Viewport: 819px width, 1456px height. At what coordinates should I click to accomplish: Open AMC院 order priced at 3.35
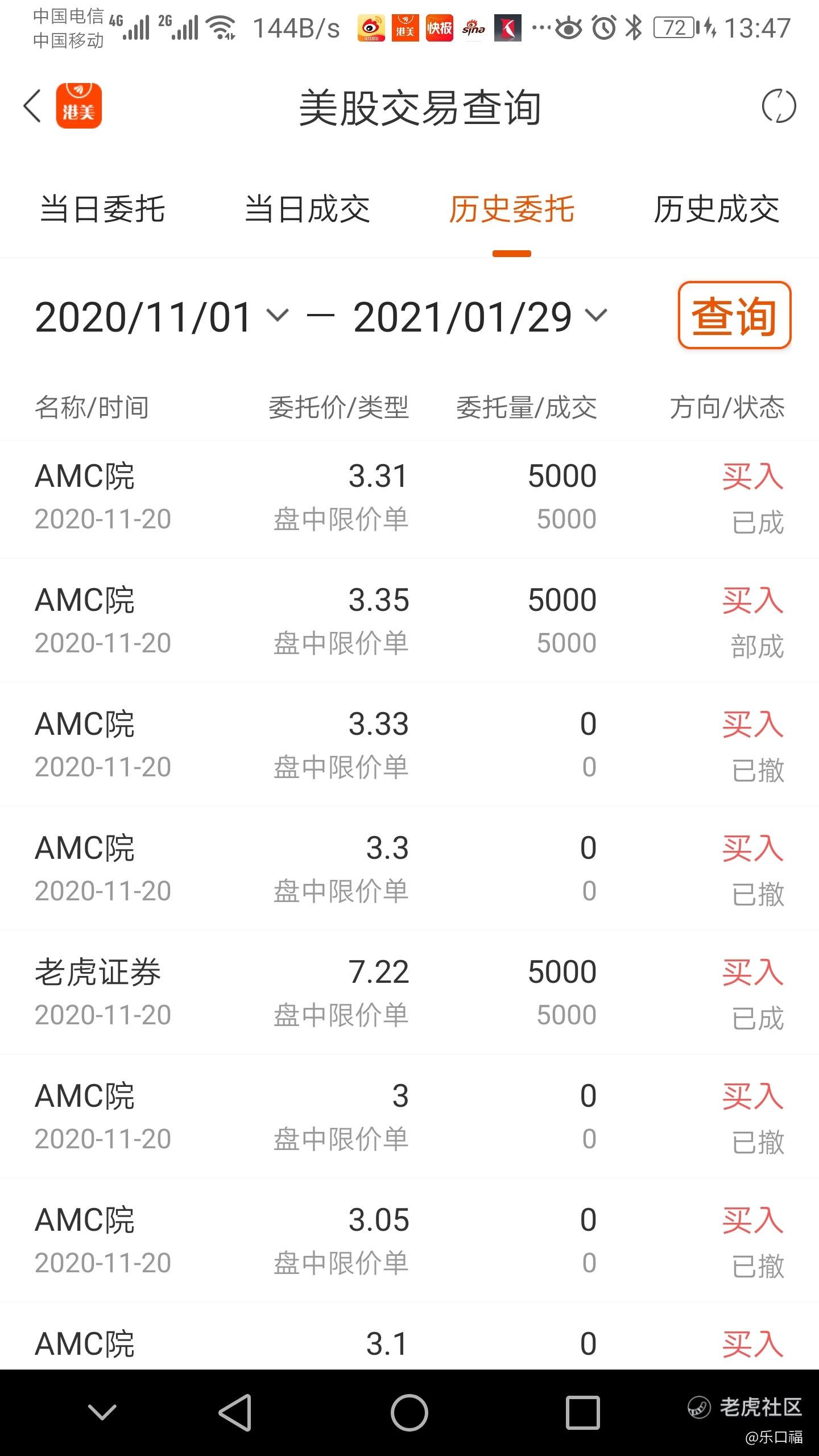click(x=409, y=621)
